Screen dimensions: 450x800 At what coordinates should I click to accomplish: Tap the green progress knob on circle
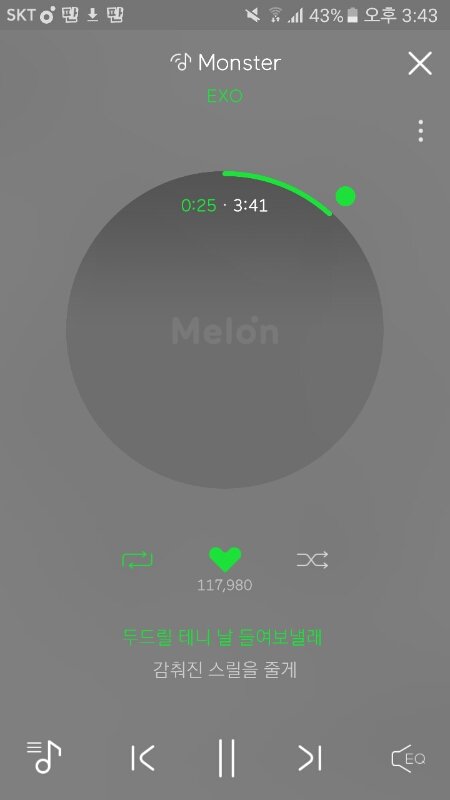click(345, 196)
